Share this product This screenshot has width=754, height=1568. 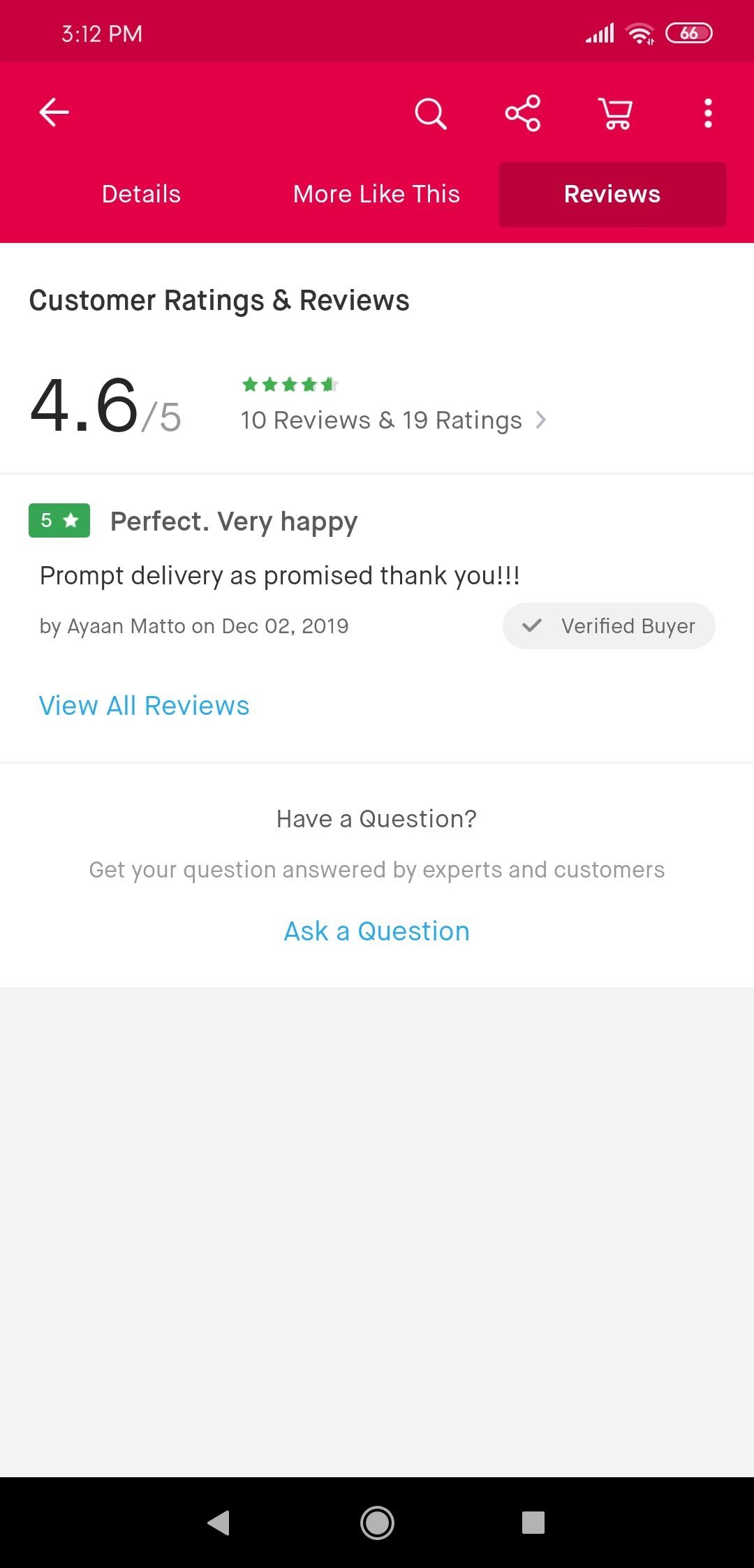tap(522, 113)
